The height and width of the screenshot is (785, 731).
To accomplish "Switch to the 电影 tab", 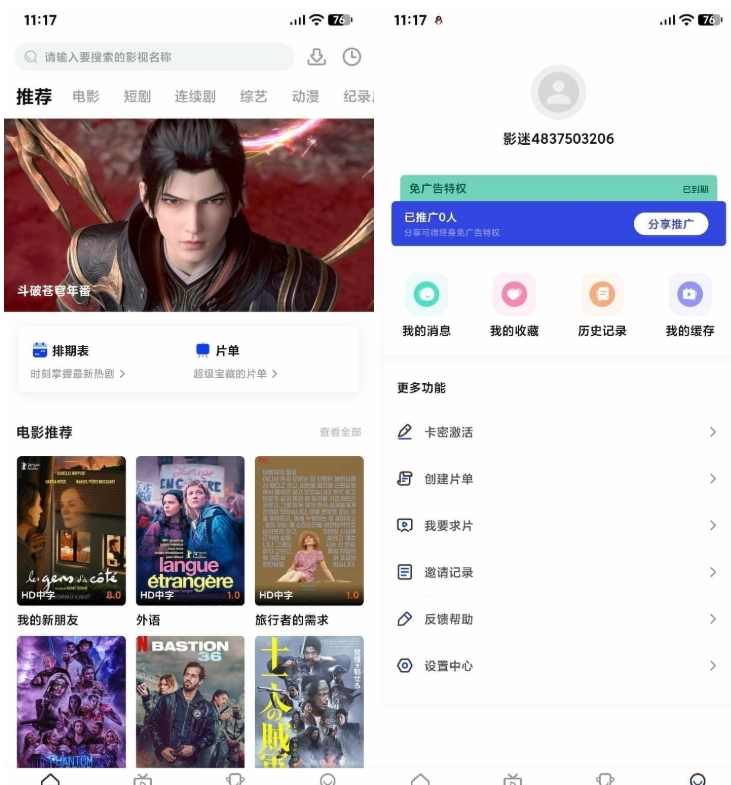I will pyautogui.click(x=89, y=98).
